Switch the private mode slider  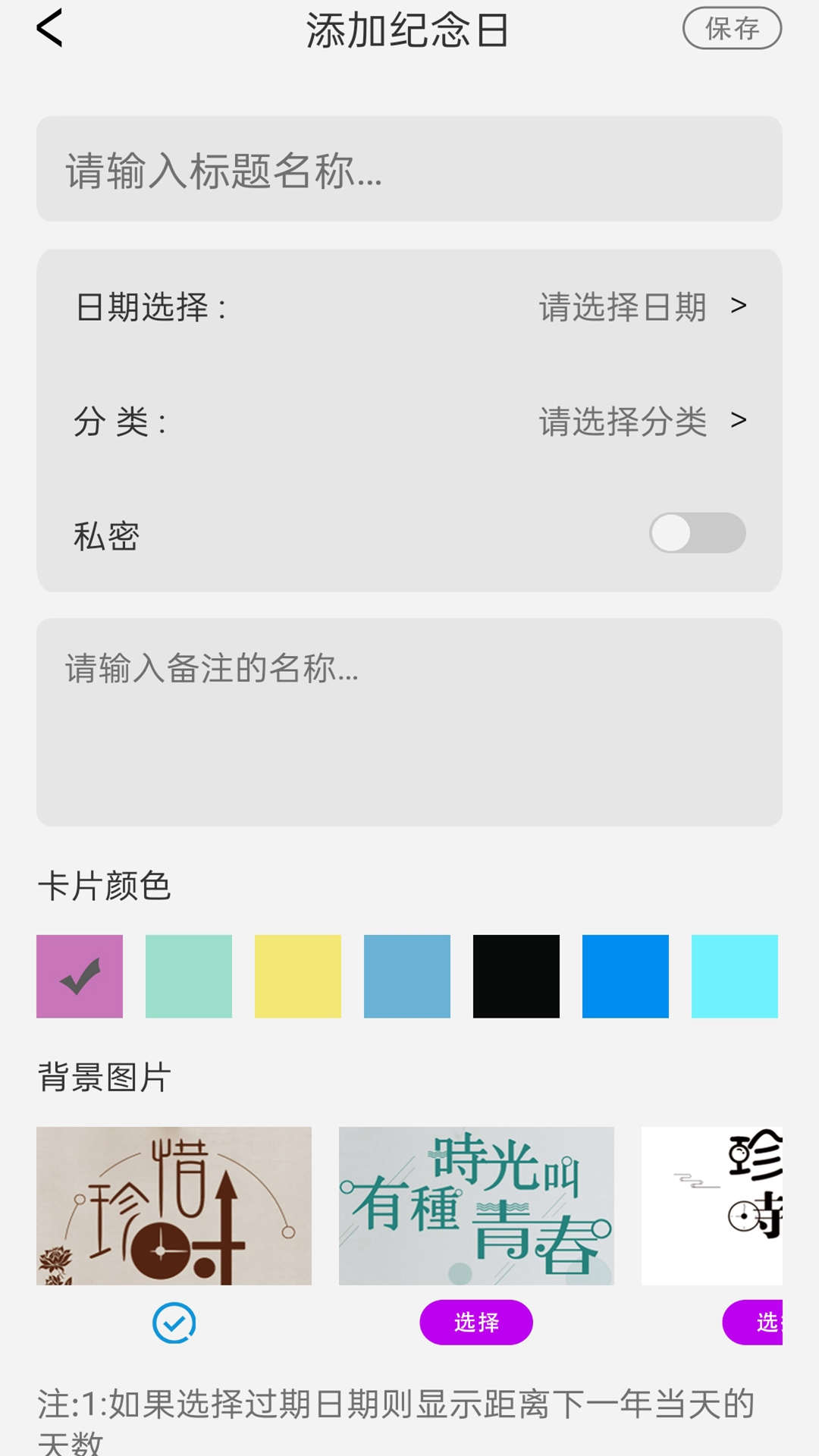pyautogui.click(x=698, y=533)
